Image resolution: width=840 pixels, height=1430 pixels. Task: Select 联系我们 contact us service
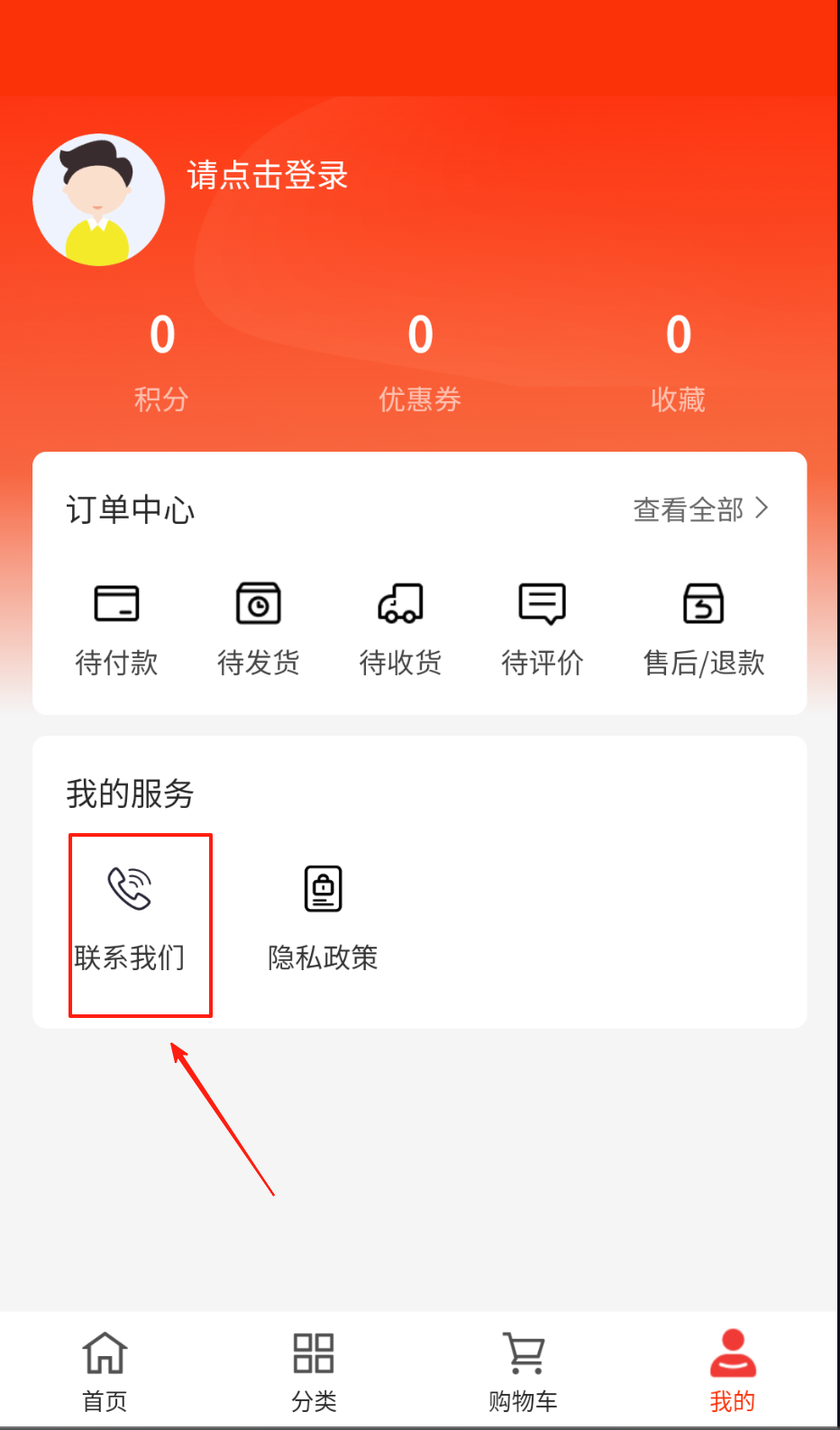click(x=130, y=918)
